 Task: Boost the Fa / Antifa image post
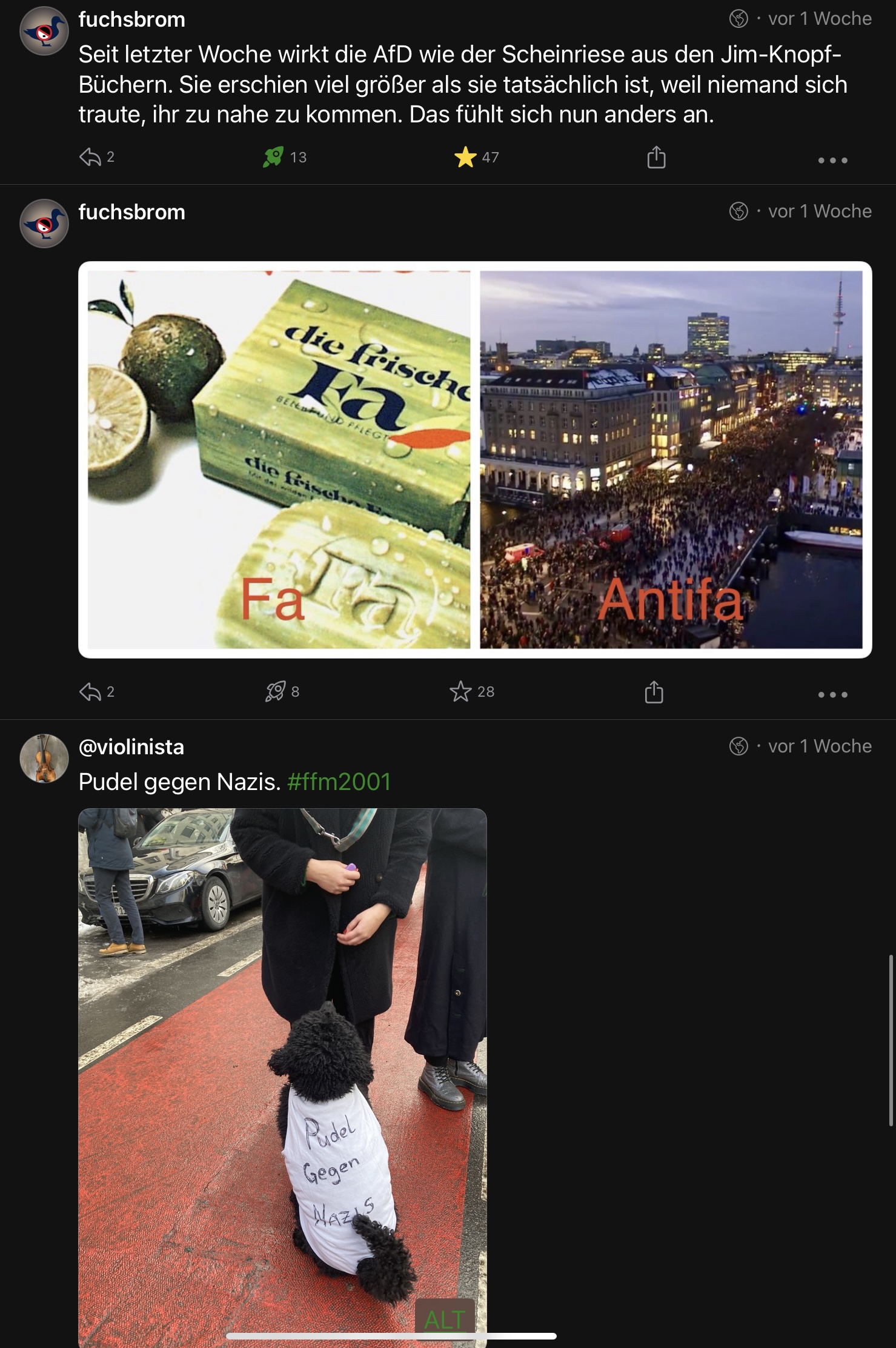pyautogui.click(x=275, y=692)
